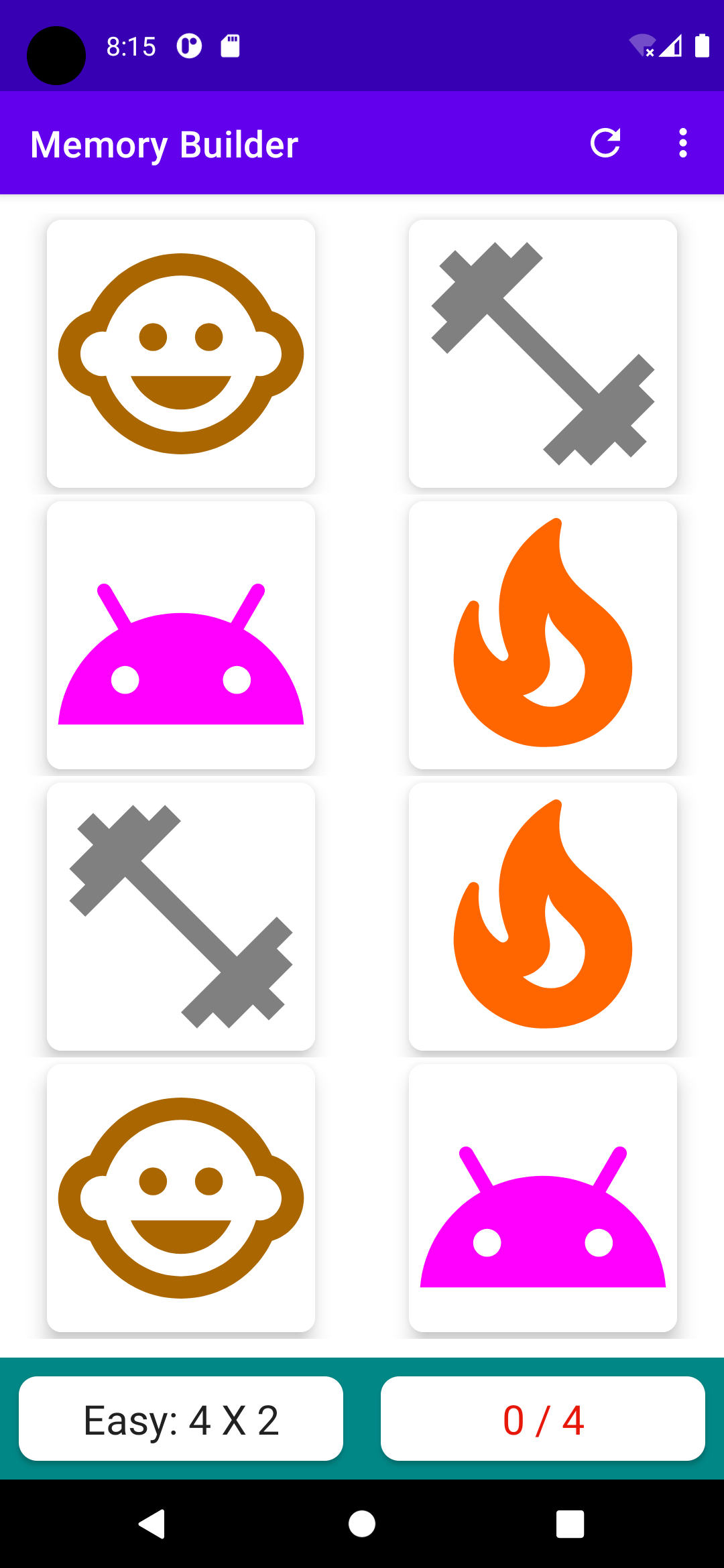Flip the dumbbell card beside the baby face
Viewport: 724px width, 1568px height.
click(543, 354)
